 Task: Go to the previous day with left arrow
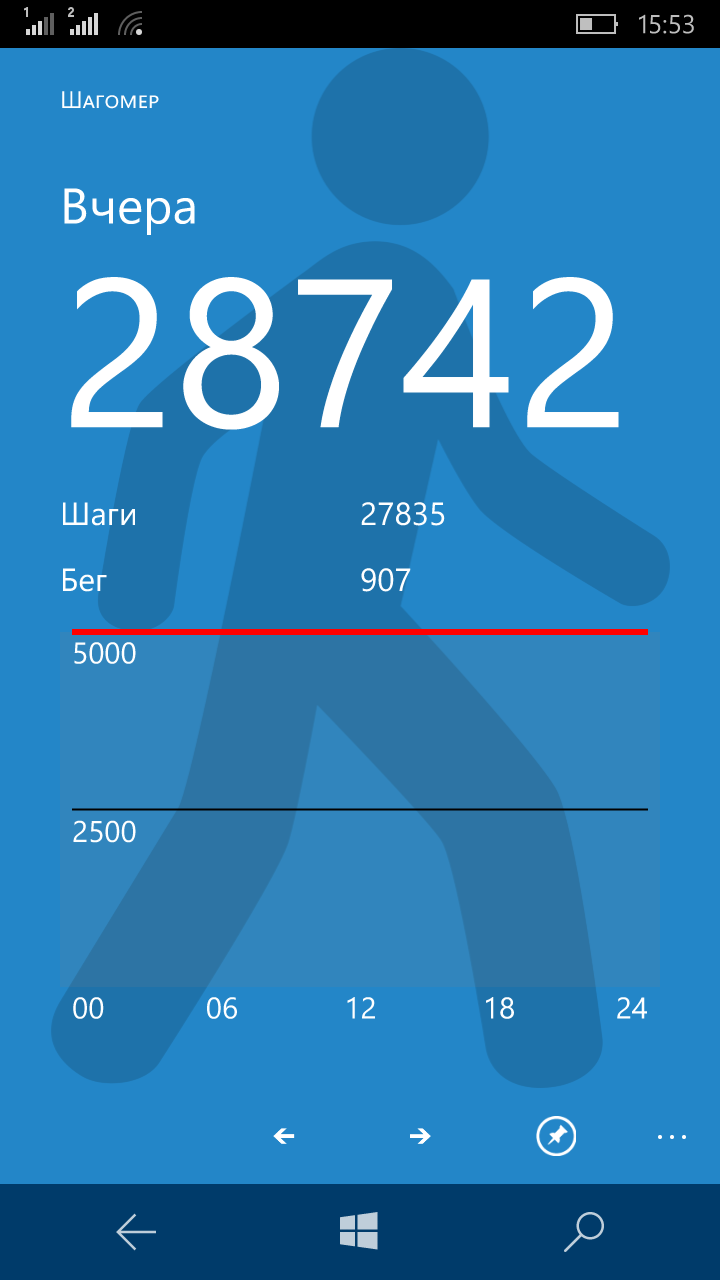pos(284,1136)
